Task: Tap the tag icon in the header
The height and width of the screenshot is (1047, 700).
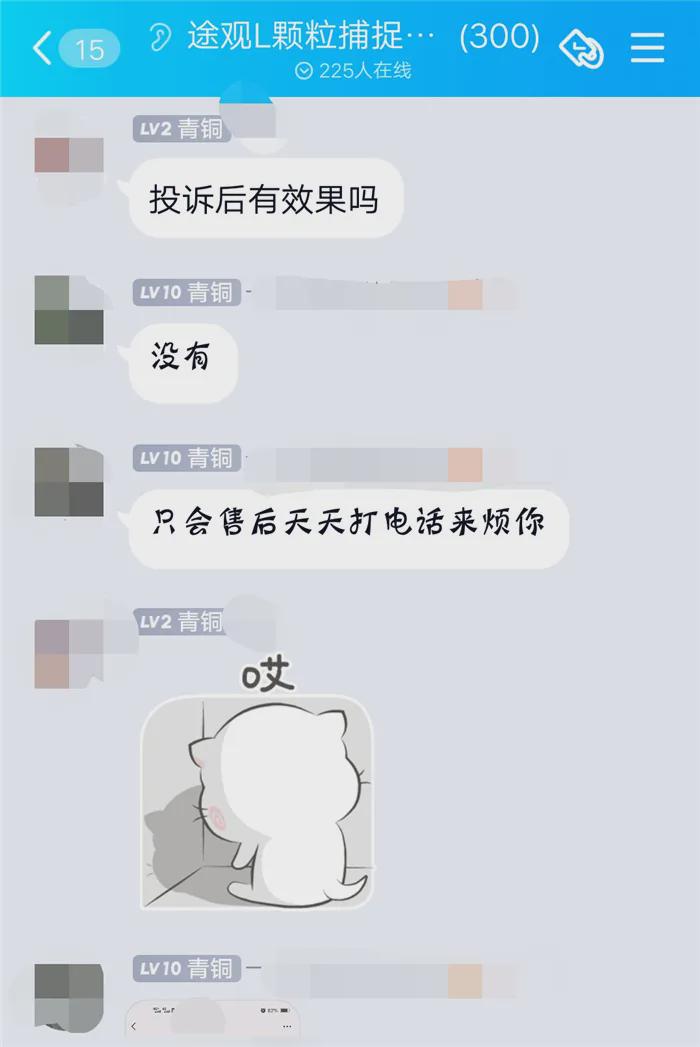Action: 581,47
